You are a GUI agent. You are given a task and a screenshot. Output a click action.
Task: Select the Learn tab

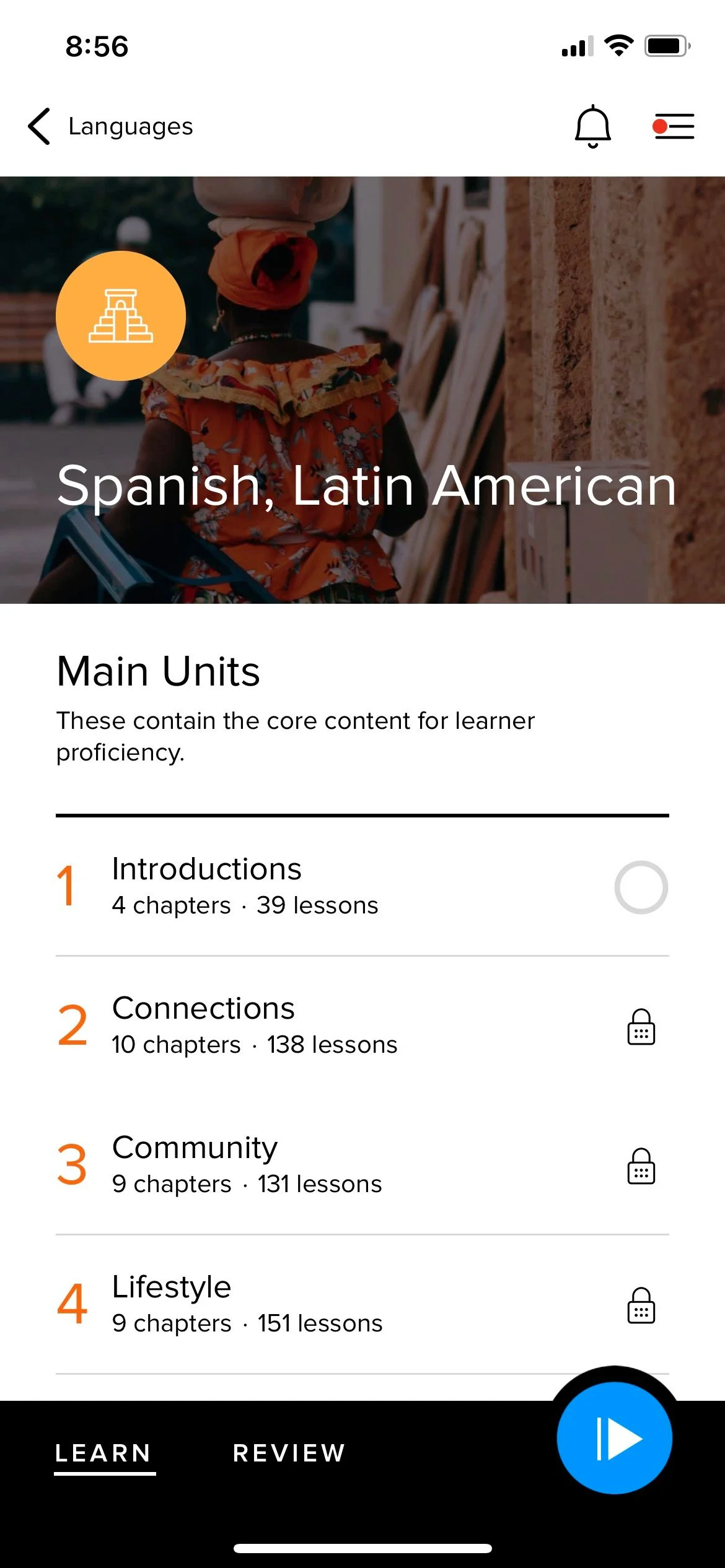coord(103,1453)
